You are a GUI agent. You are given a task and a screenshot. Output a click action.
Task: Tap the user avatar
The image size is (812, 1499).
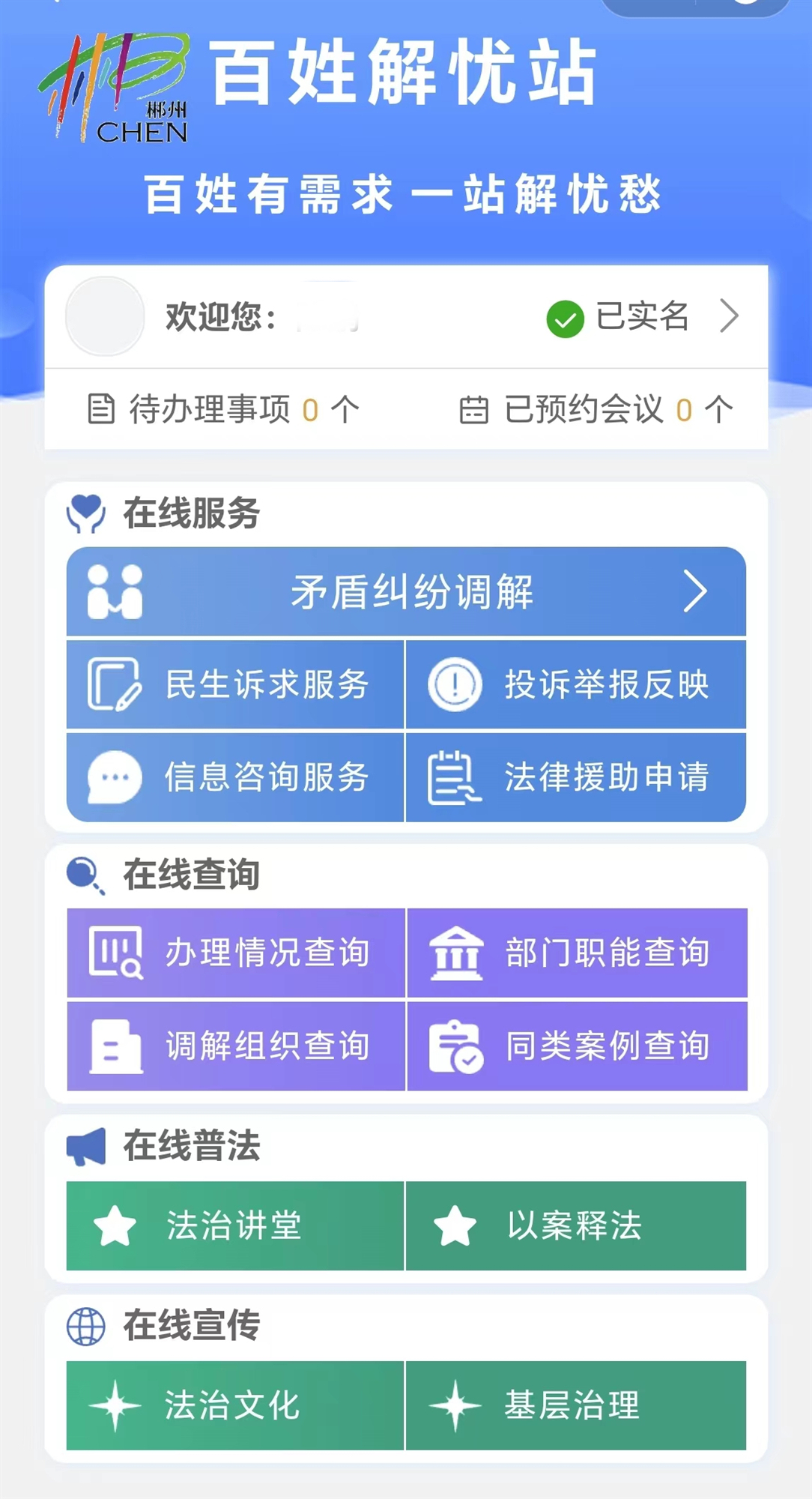pyautogui.click(x=105, y=316)
